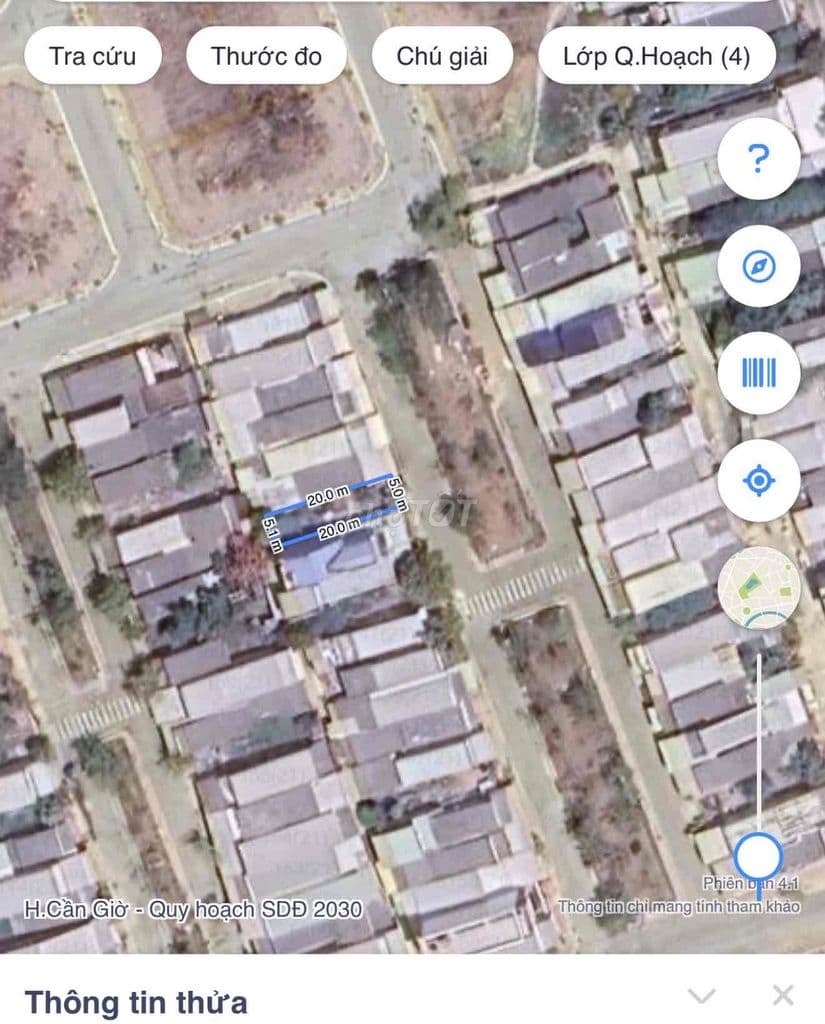Select the Thước đo measuring tool
Screen dimensions: 825x1024
click(266, 56)
